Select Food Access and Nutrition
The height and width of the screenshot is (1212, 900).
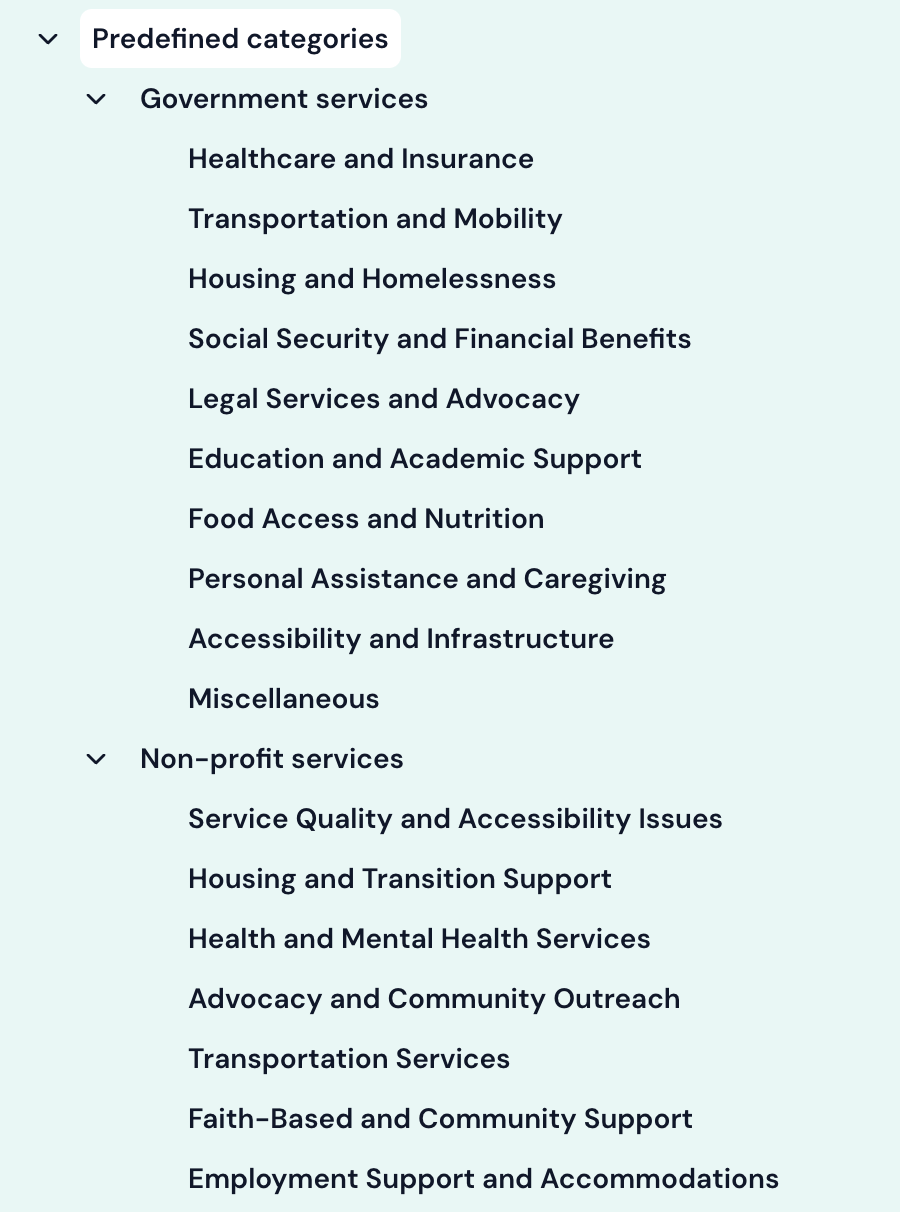366,519
